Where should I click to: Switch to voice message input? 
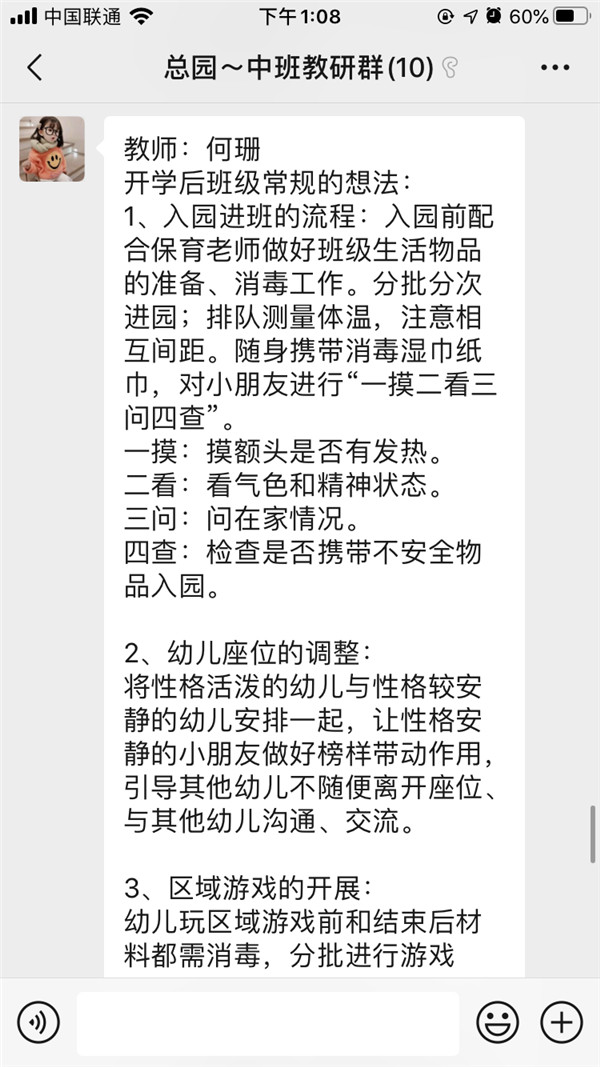click(39, 1022)
